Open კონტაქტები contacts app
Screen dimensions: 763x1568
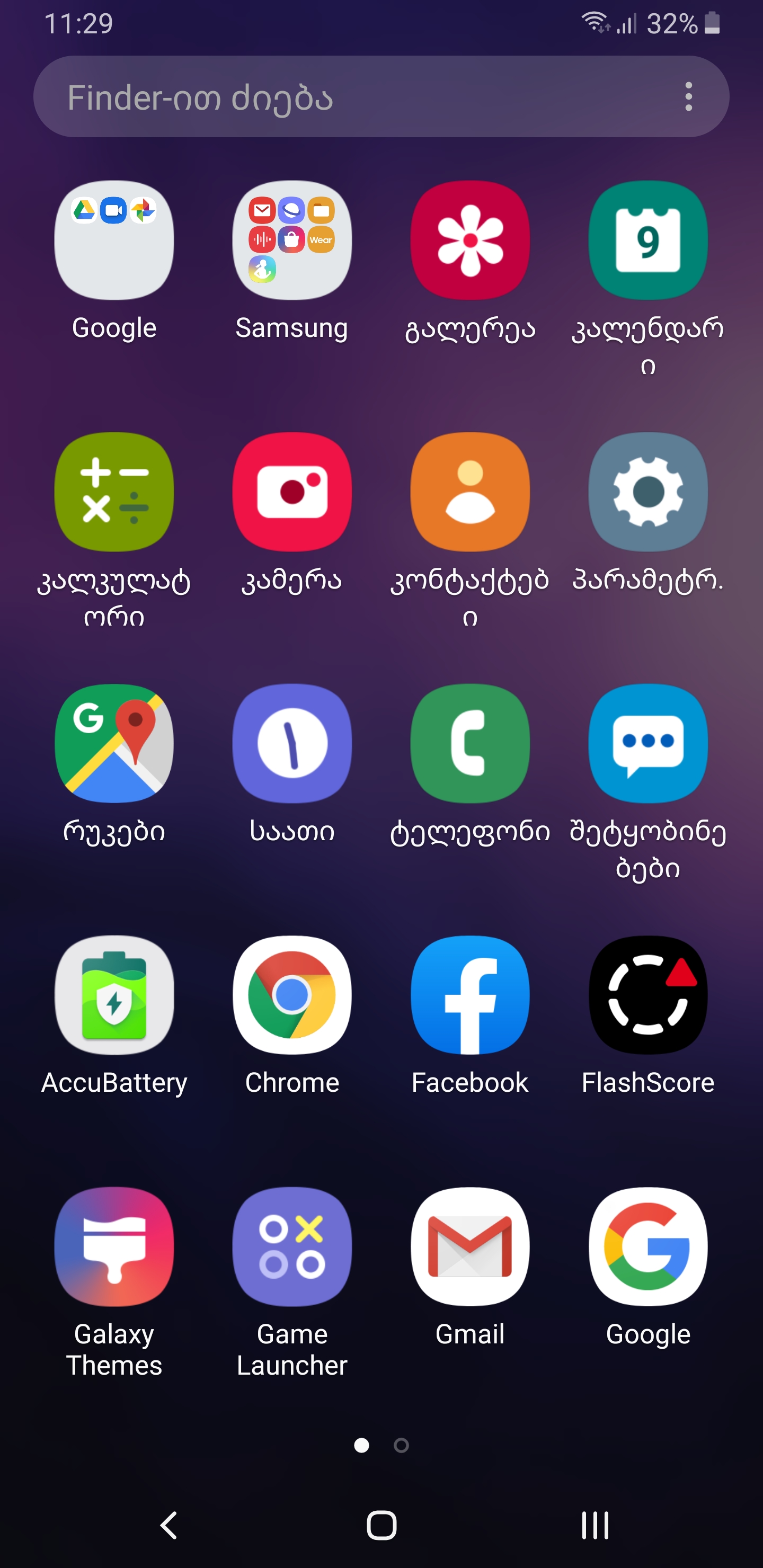[x=469, y=491]
